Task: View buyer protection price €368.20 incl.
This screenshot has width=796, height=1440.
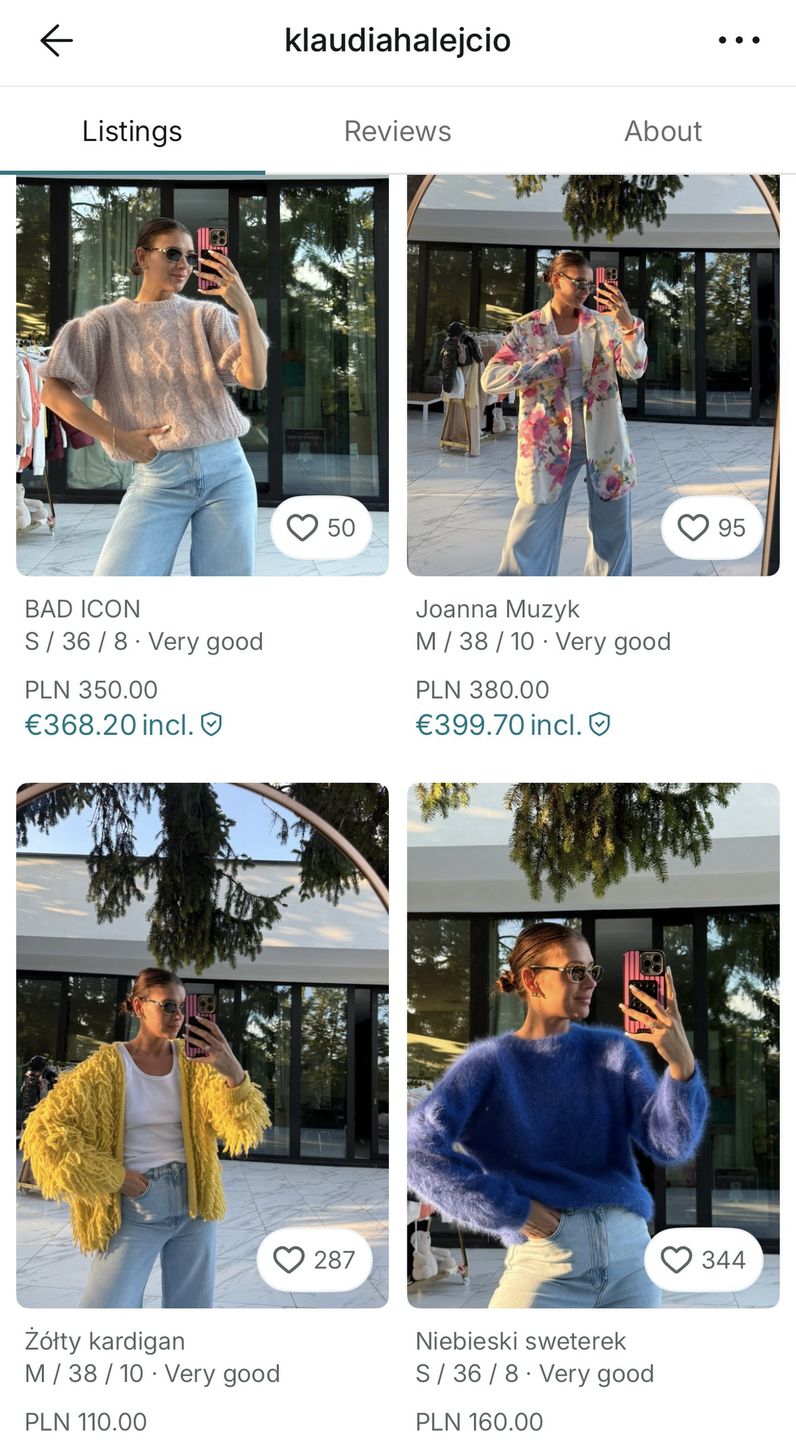Action: [x=123, y=725]
